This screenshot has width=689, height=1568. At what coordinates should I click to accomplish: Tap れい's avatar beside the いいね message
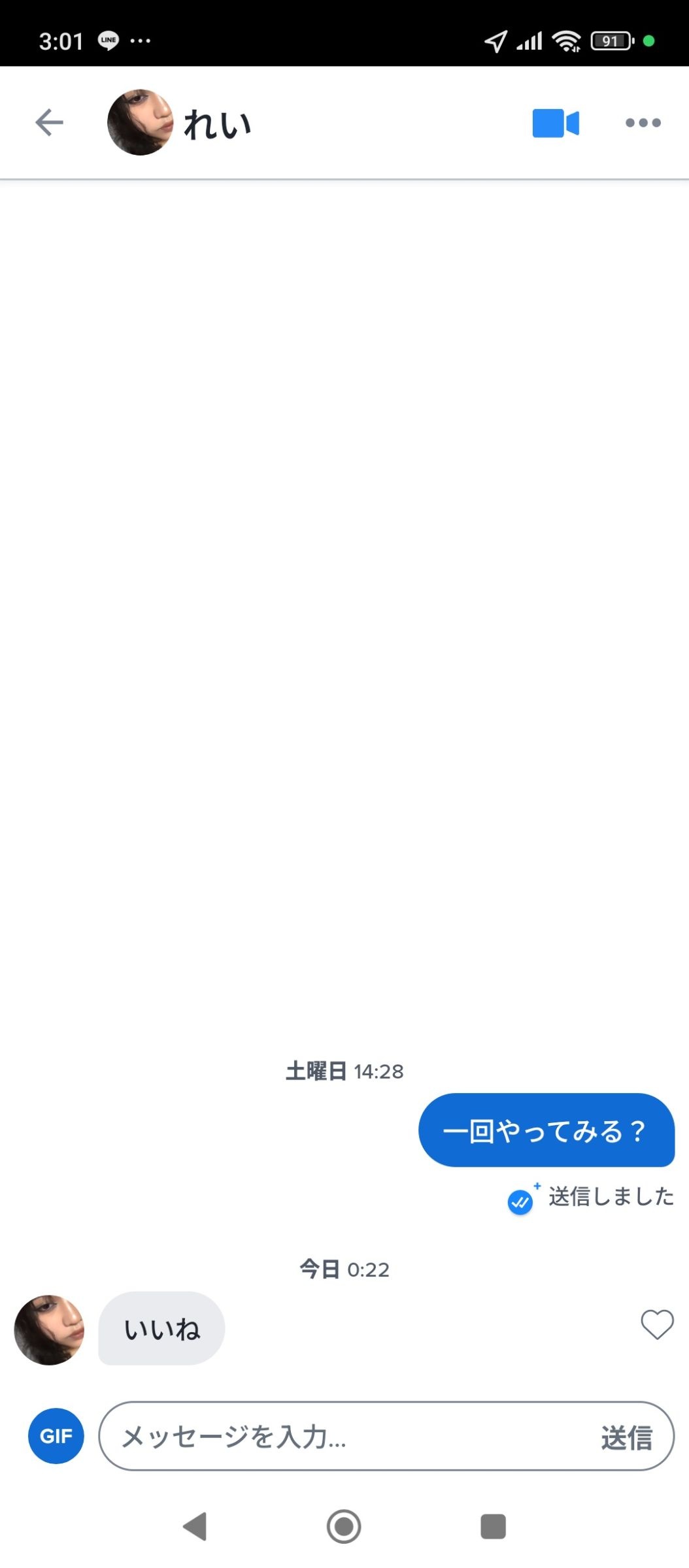coord(49,1330)
